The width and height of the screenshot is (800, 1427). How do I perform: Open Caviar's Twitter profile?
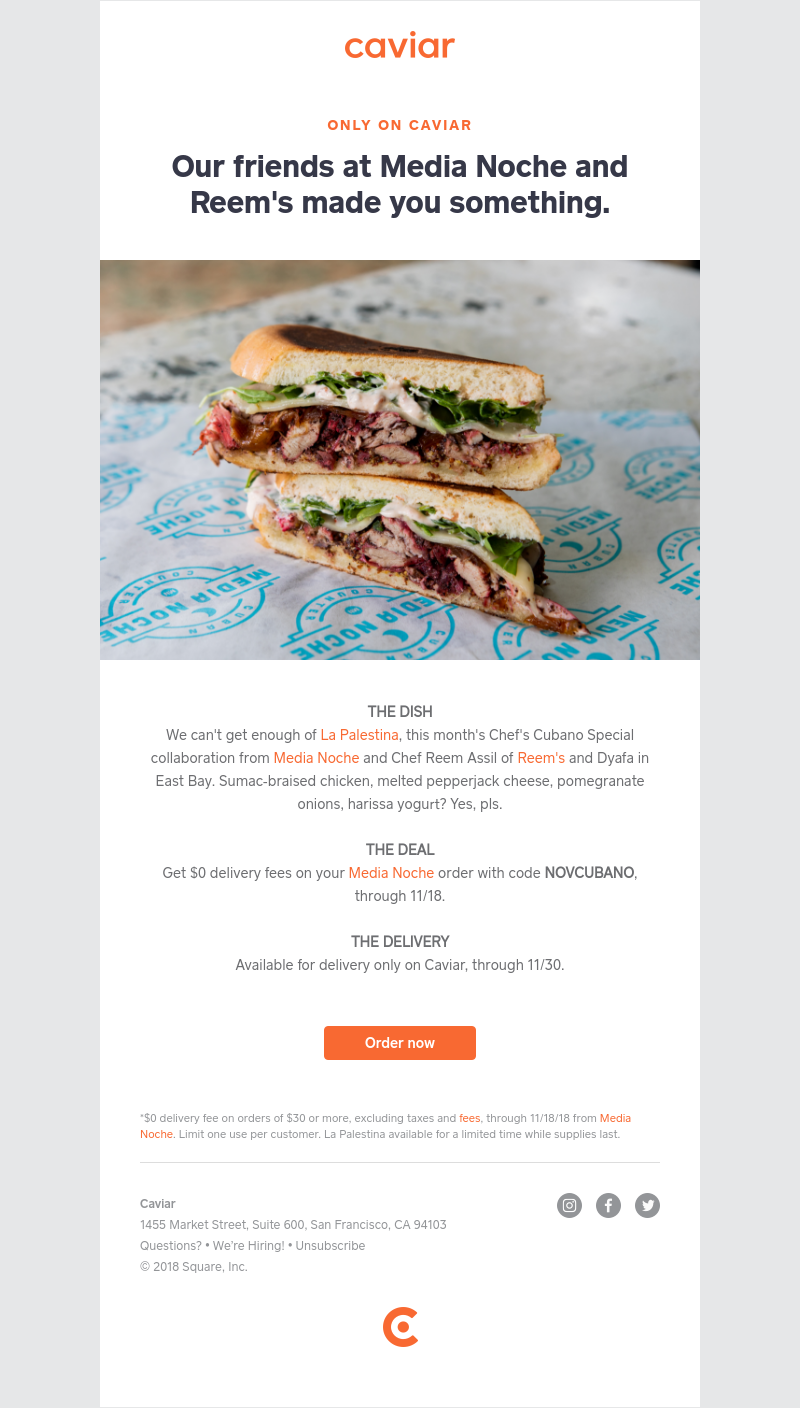pyautogui.click(x=647, y=1205)
